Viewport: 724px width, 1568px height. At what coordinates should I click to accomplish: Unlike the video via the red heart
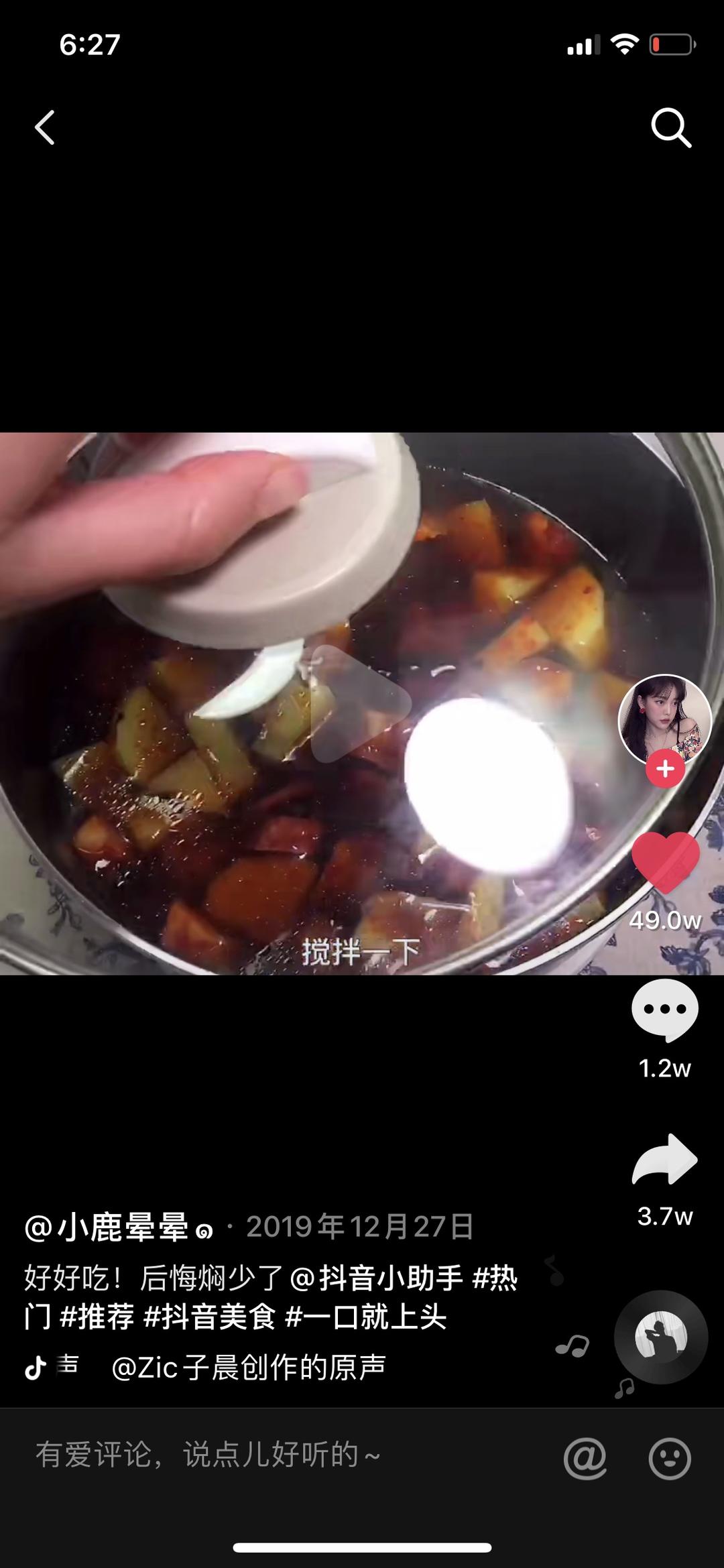[x=665, y=863]
